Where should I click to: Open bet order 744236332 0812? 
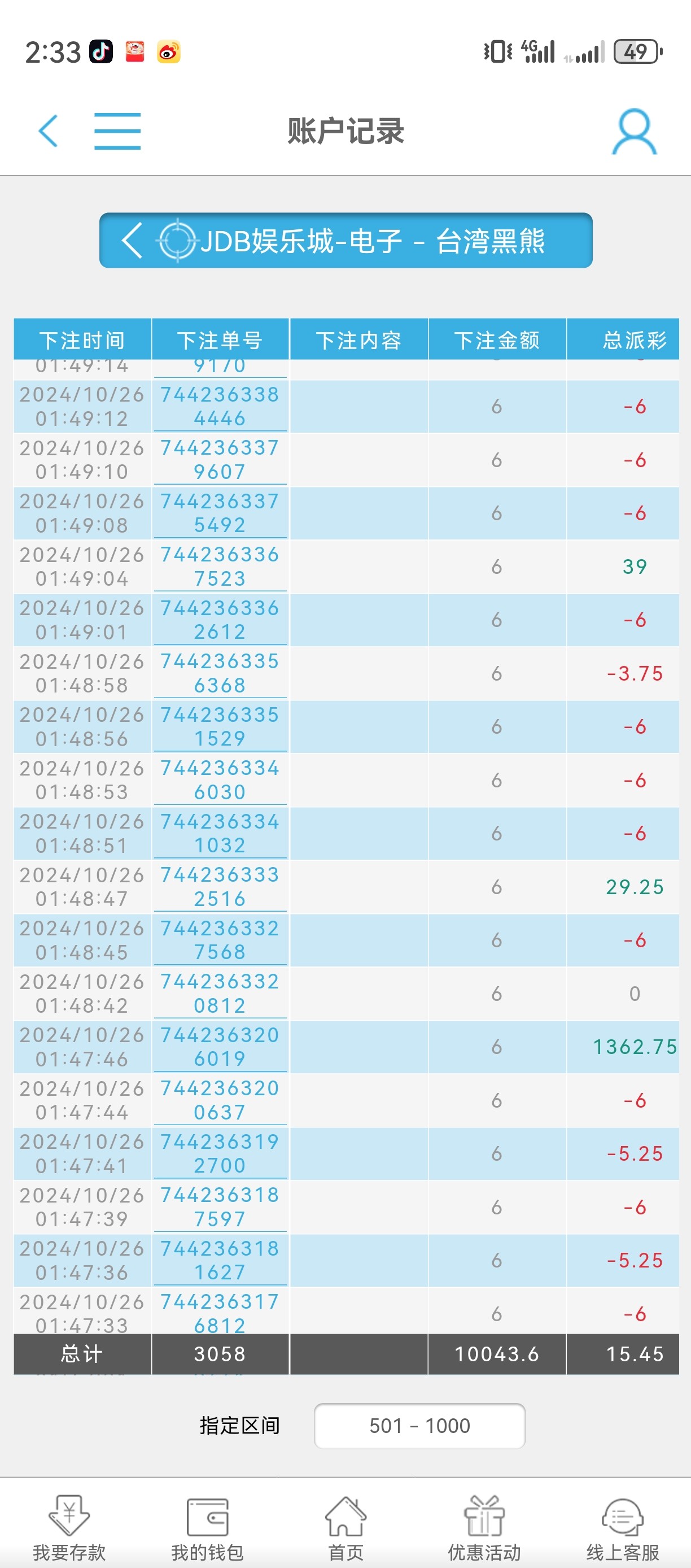coord(220,994)
